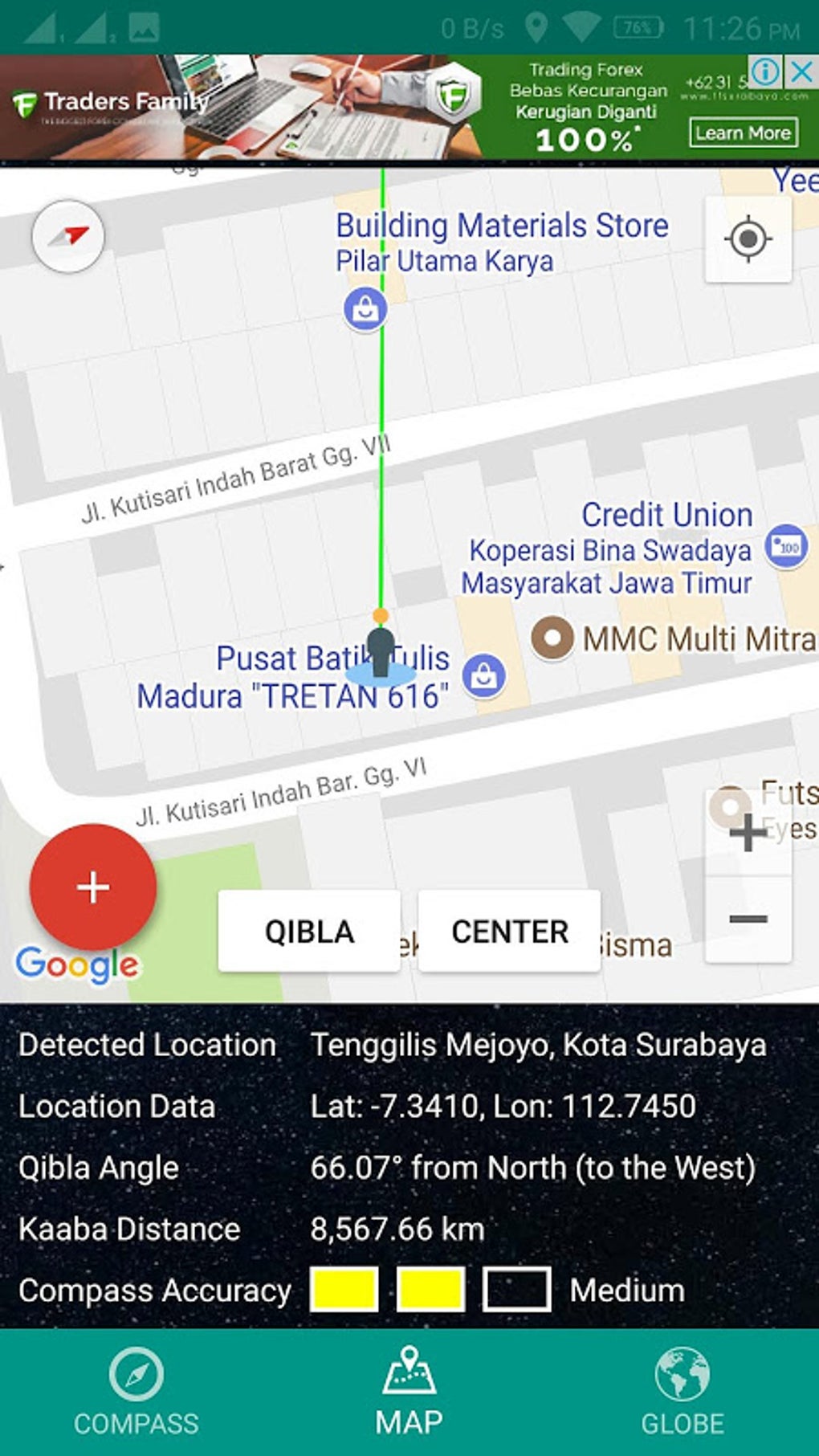Tap Learn More on the Traders Family ad

(743, 132)
